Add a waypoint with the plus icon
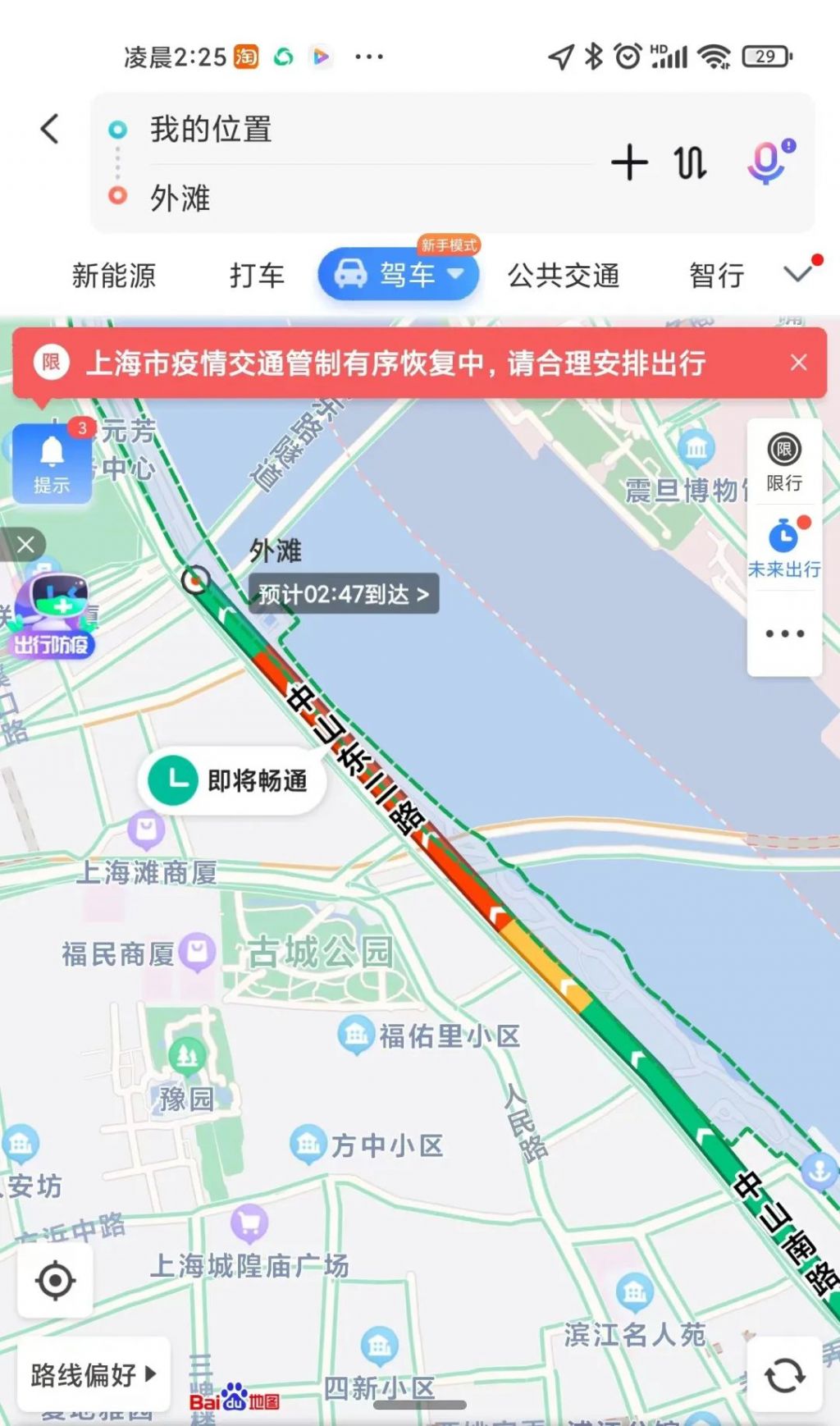840x1426 pixels. click(629, 162)
